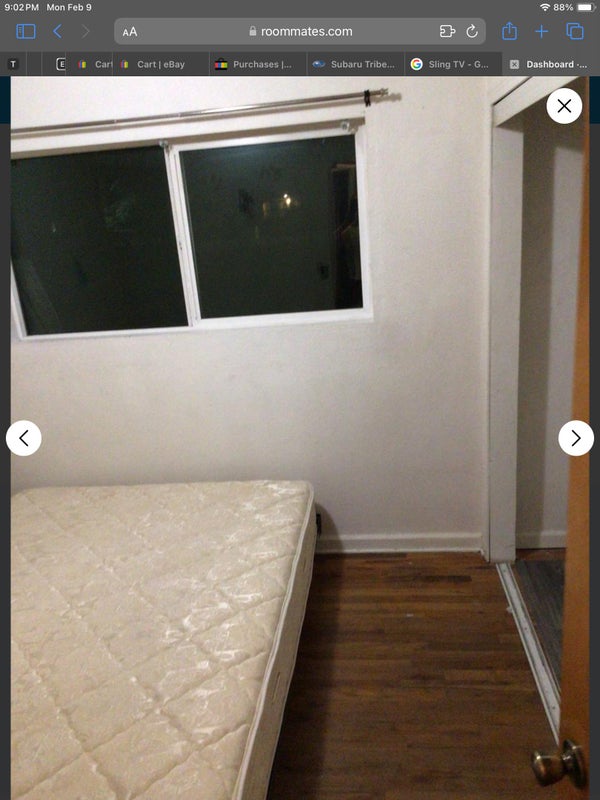The width and height of the screenshot is (600, 800).
Task: Open a new Safari tab
Action: point(542,32)
